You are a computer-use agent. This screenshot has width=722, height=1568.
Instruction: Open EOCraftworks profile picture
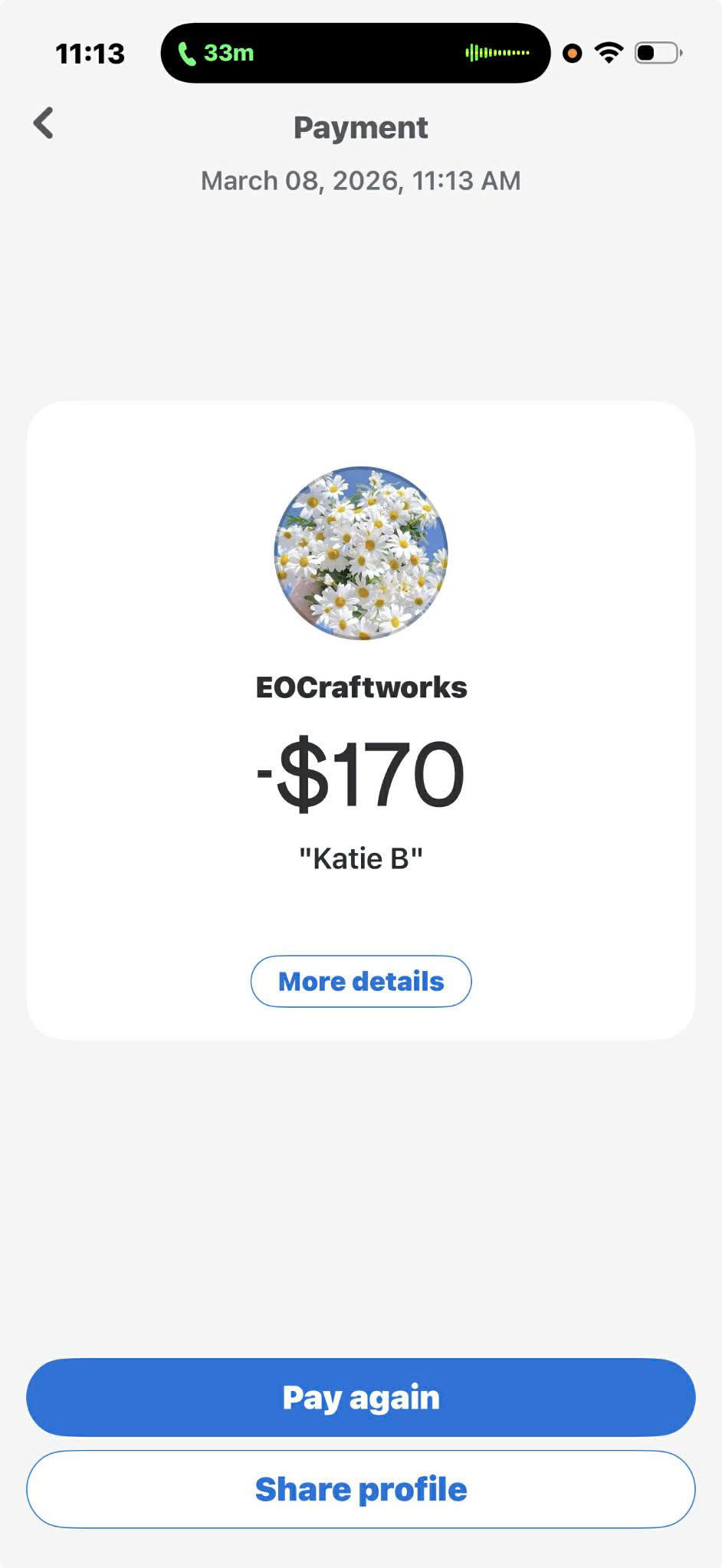[361, 553]
